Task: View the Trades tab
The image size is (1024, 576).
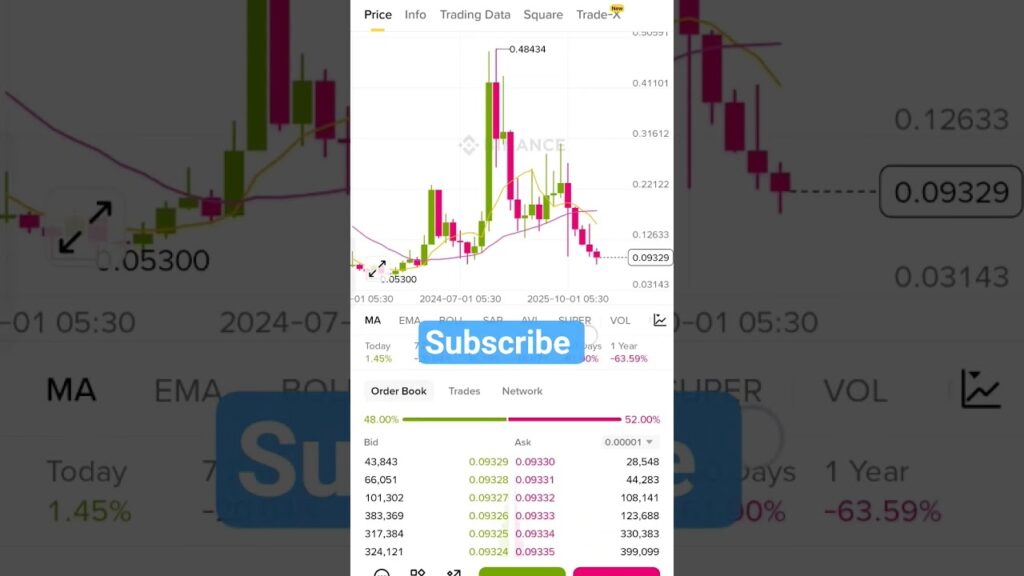Action: (x=464, y=391)
